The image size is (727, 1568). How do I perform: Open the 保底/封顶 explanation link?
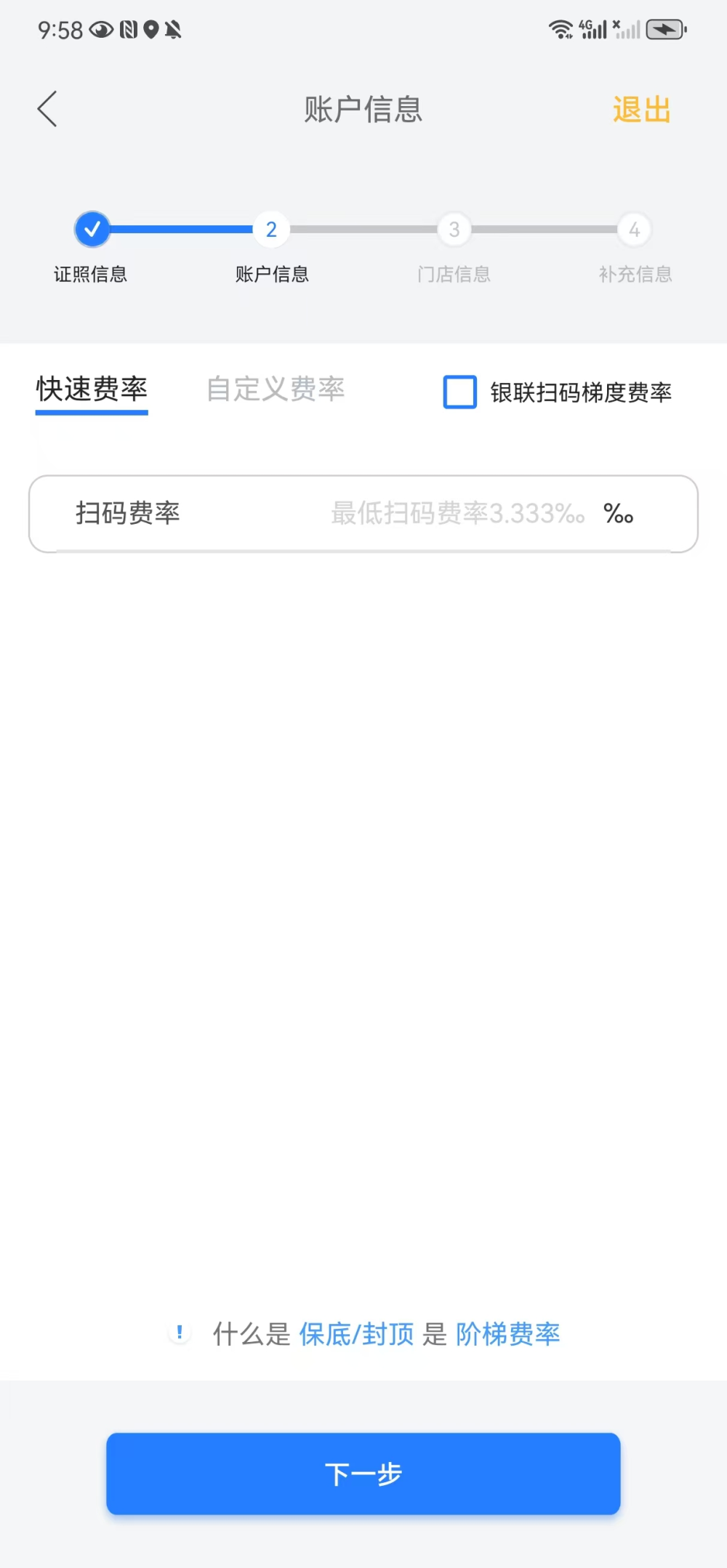356,1334
